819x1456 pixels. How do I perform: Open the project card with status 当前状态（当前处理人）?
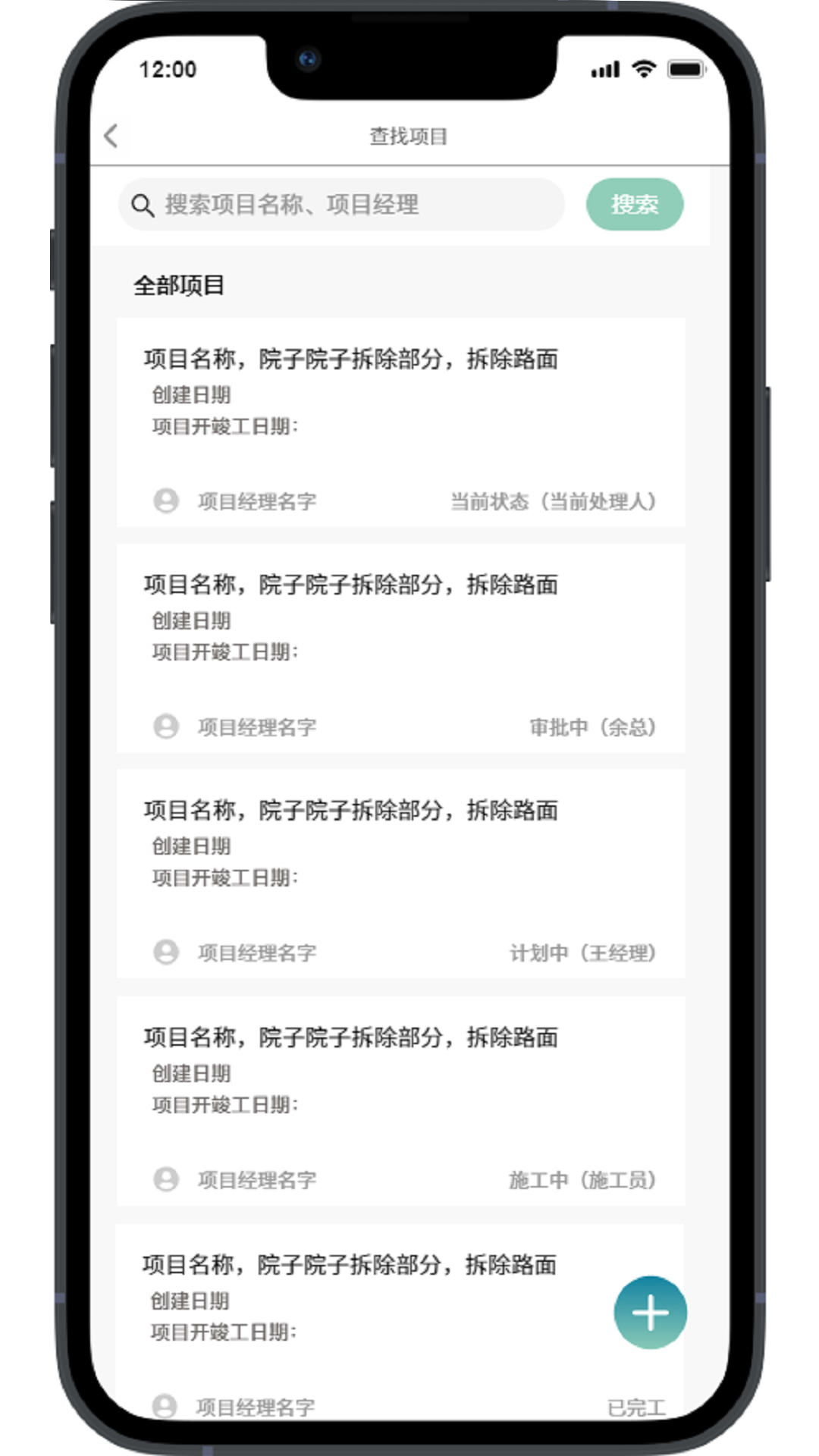(400, 422)
